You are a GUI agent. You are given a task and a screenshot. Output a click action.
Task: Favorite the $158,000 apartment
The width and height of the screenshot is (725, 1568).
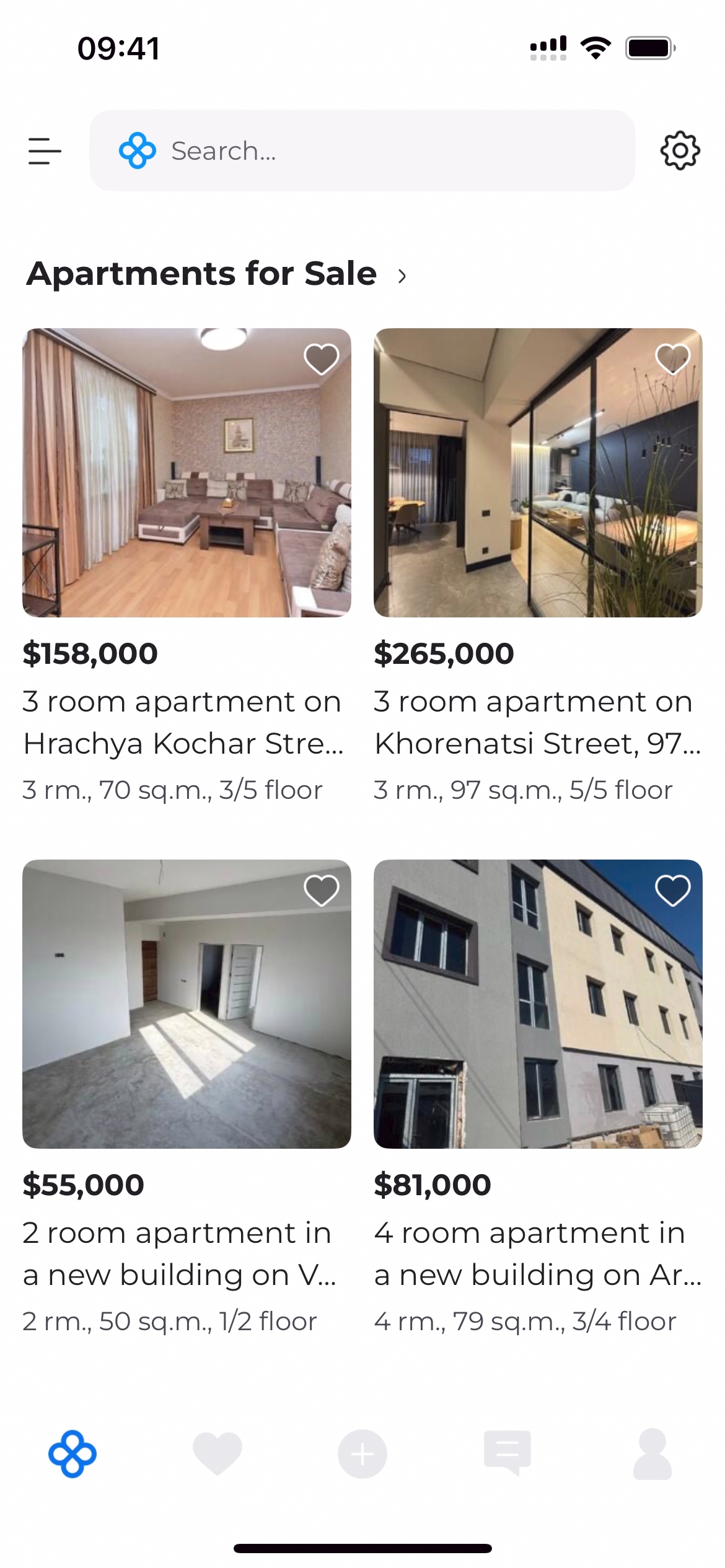click(321, 359)
